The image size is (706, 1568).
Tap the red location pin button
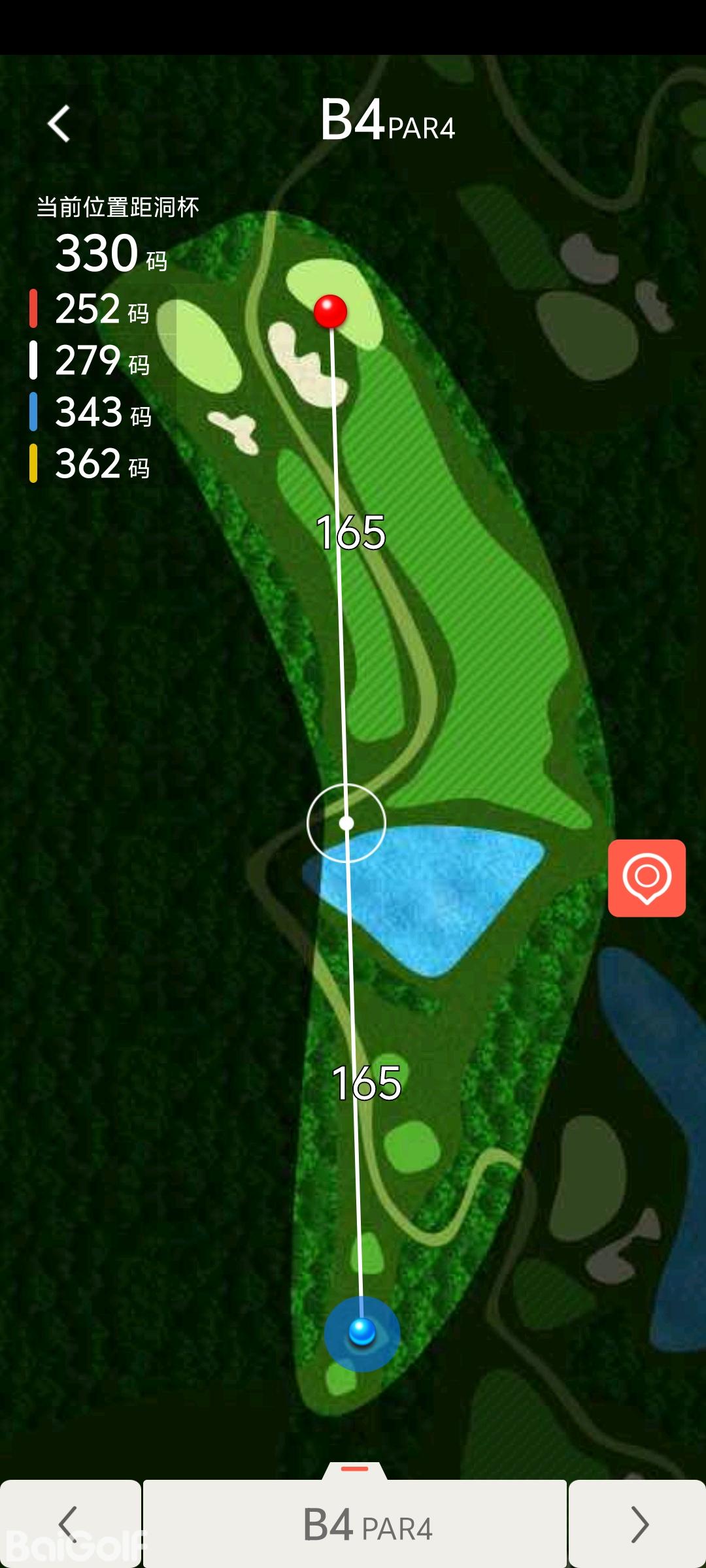(647, 878)
